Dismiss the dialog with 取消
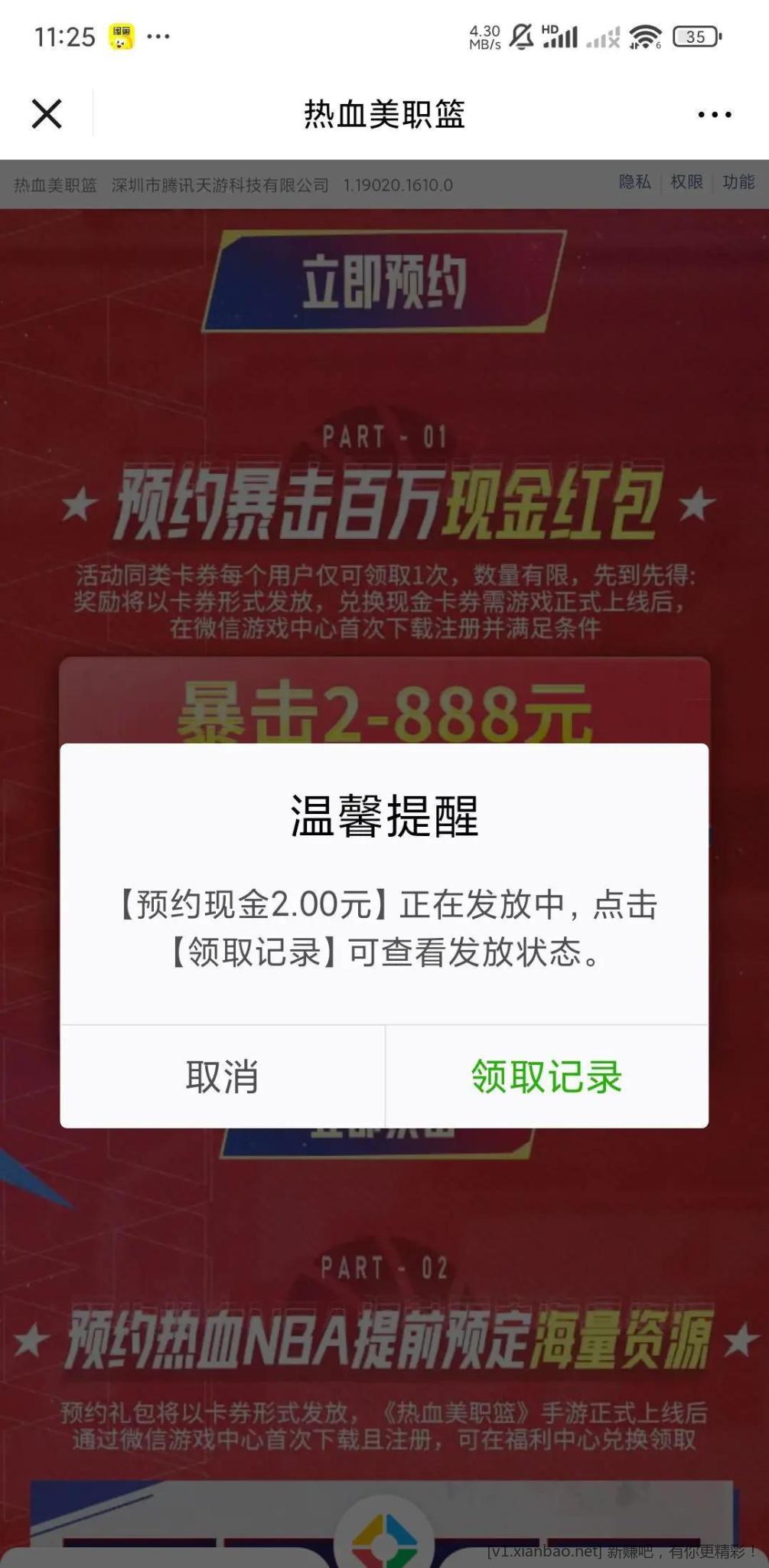Image resolution: width=769 pixels, height=1568 pixels. pos(222,1076)
